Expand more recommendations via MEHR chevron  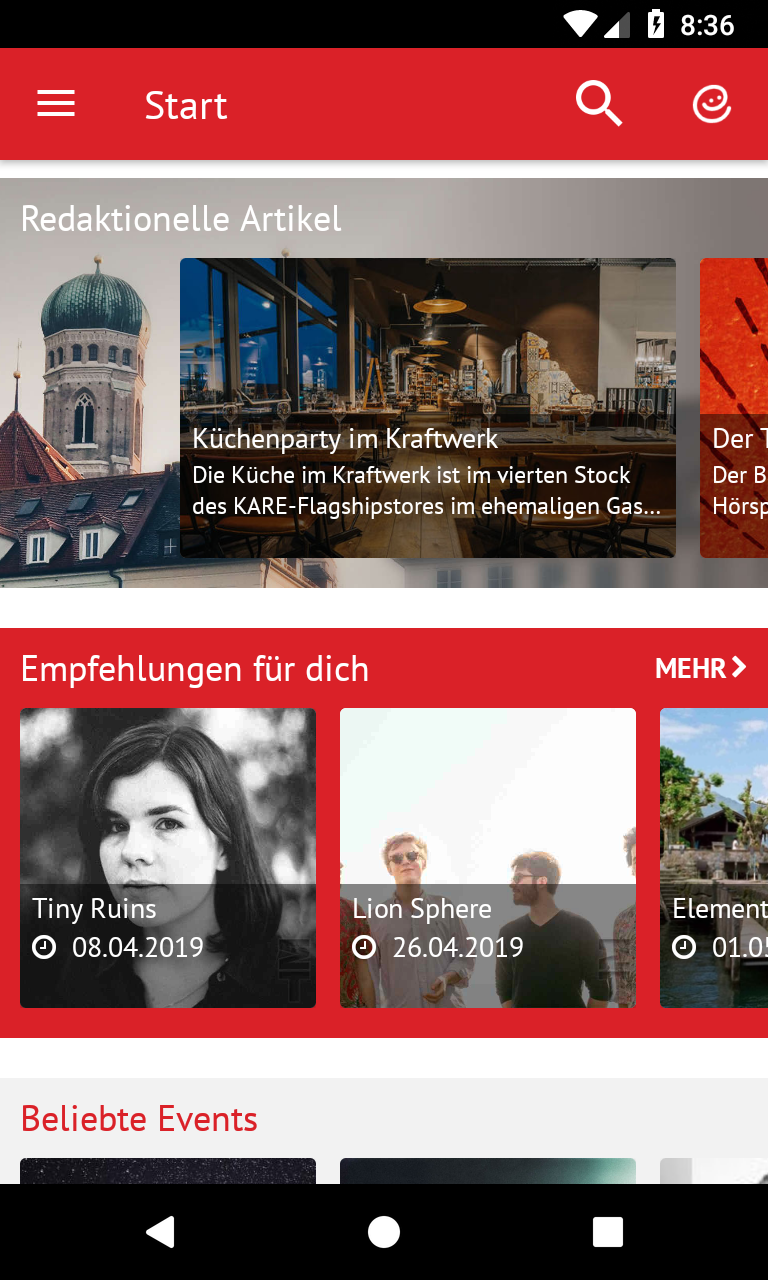tap(740, 665)
